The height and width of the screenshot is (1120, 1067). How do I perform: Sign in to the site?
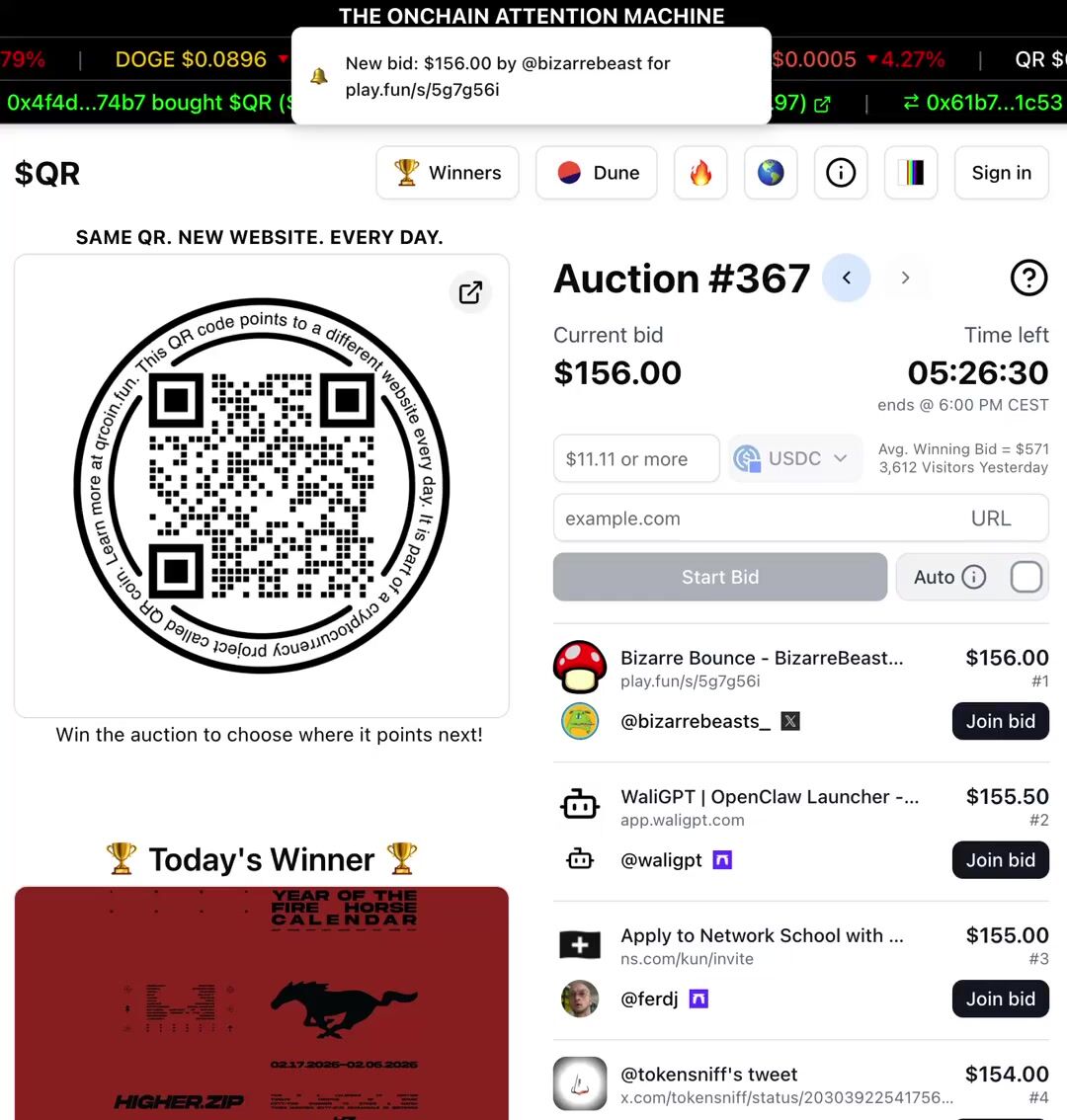tap(1001, 173)
